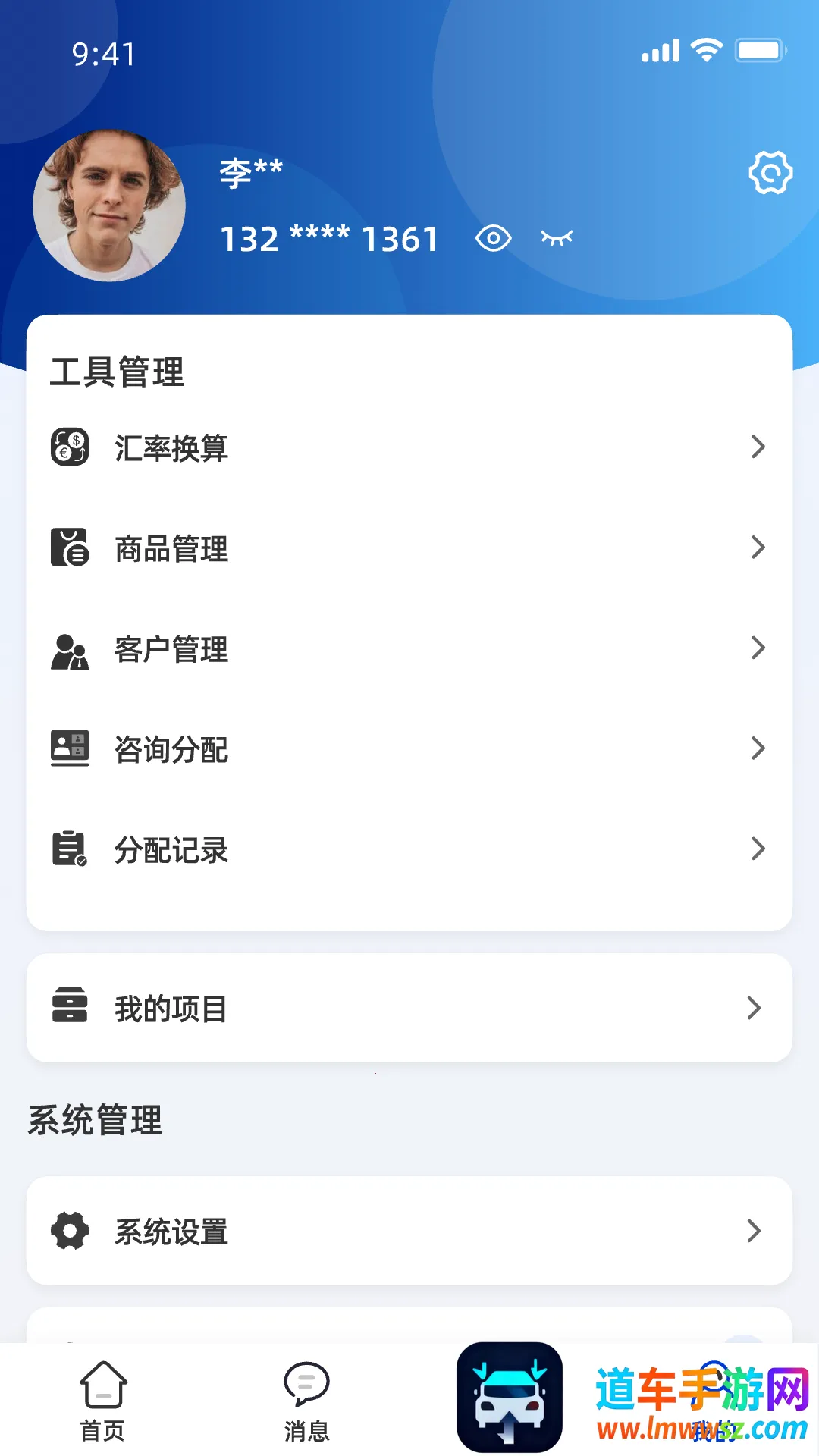Open 汇率换算 currency converter

(x=409, y=447)
